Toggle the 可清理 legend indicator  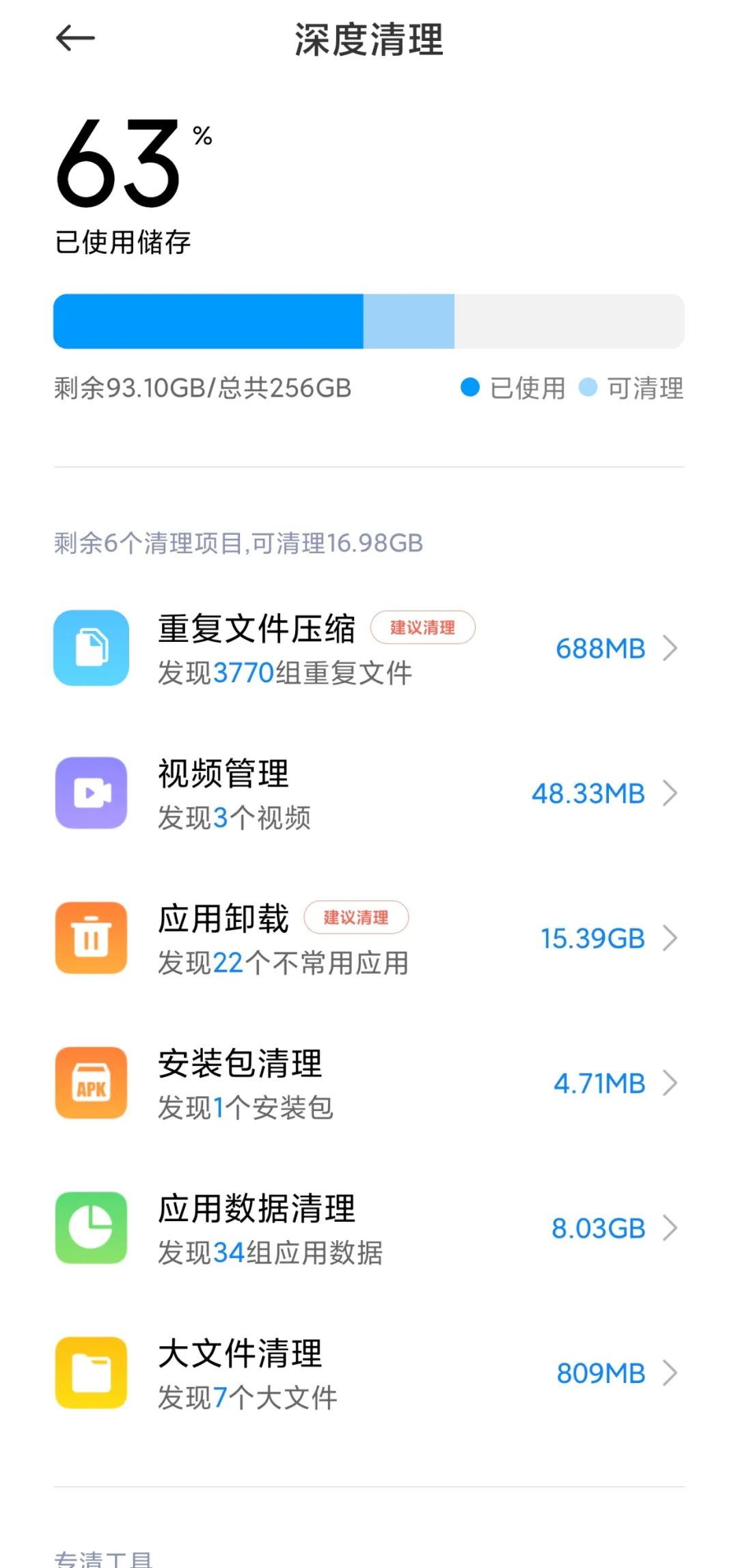pos(589,388)
